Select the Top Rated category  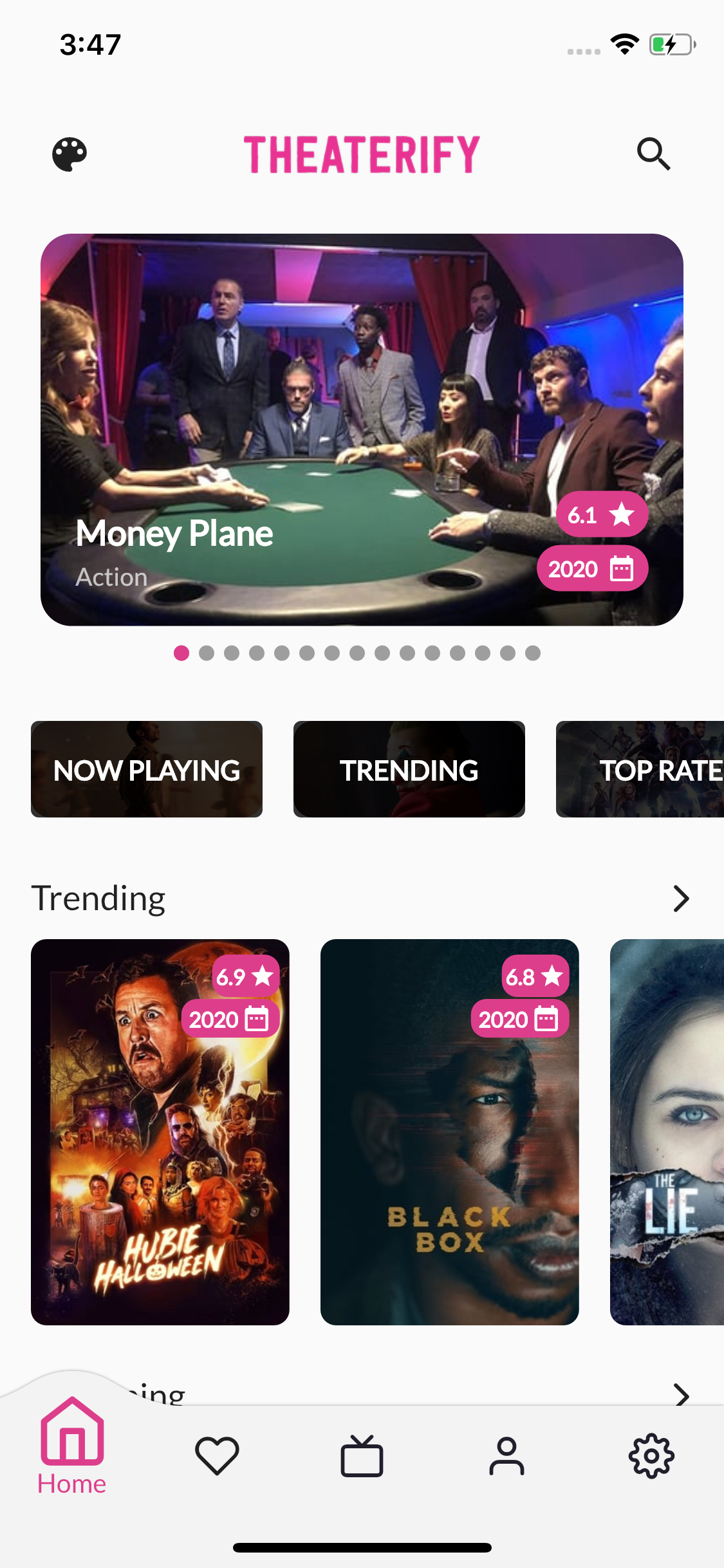point(640,769)
